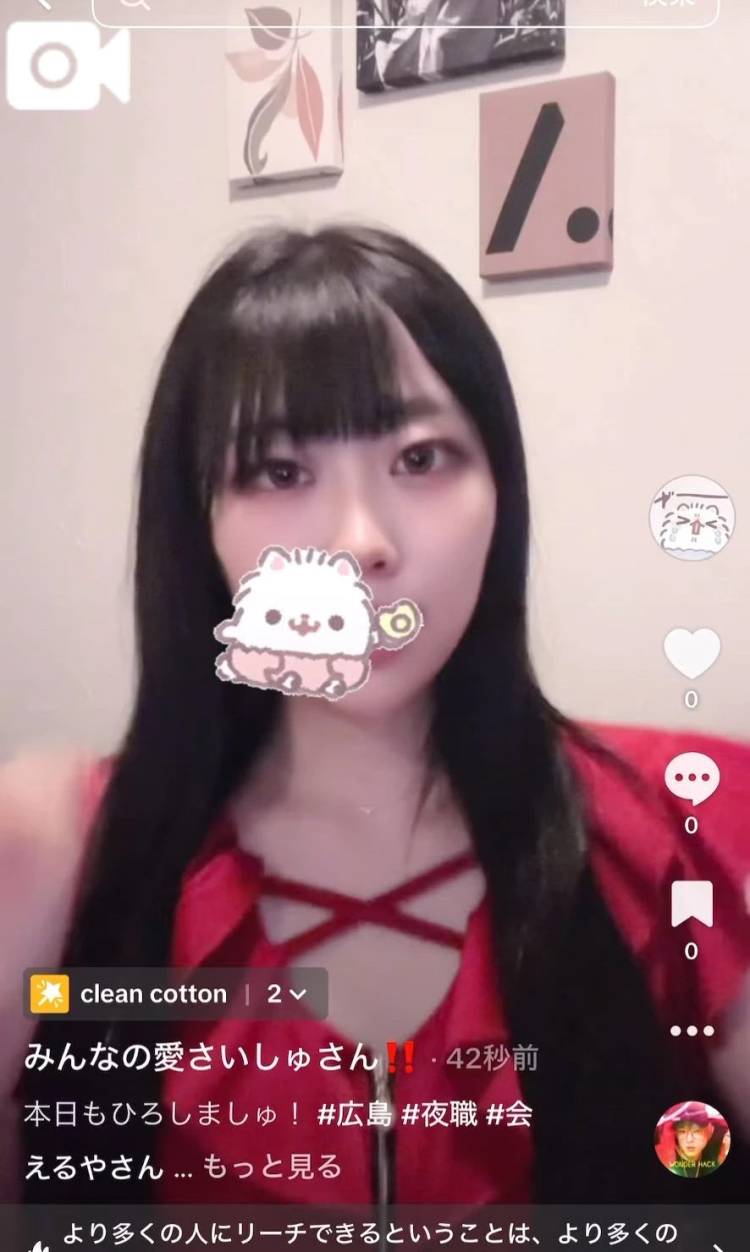Open the spinning sound disc

point(692,1139)
